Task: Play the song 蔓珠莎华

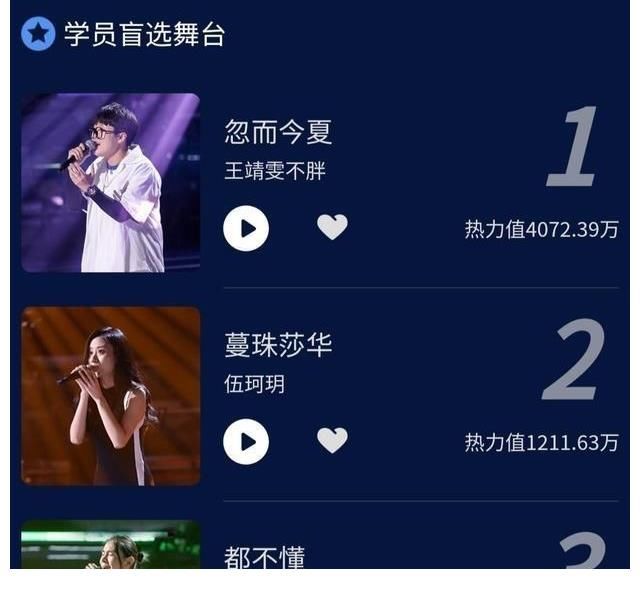Action: click(246, 441)
